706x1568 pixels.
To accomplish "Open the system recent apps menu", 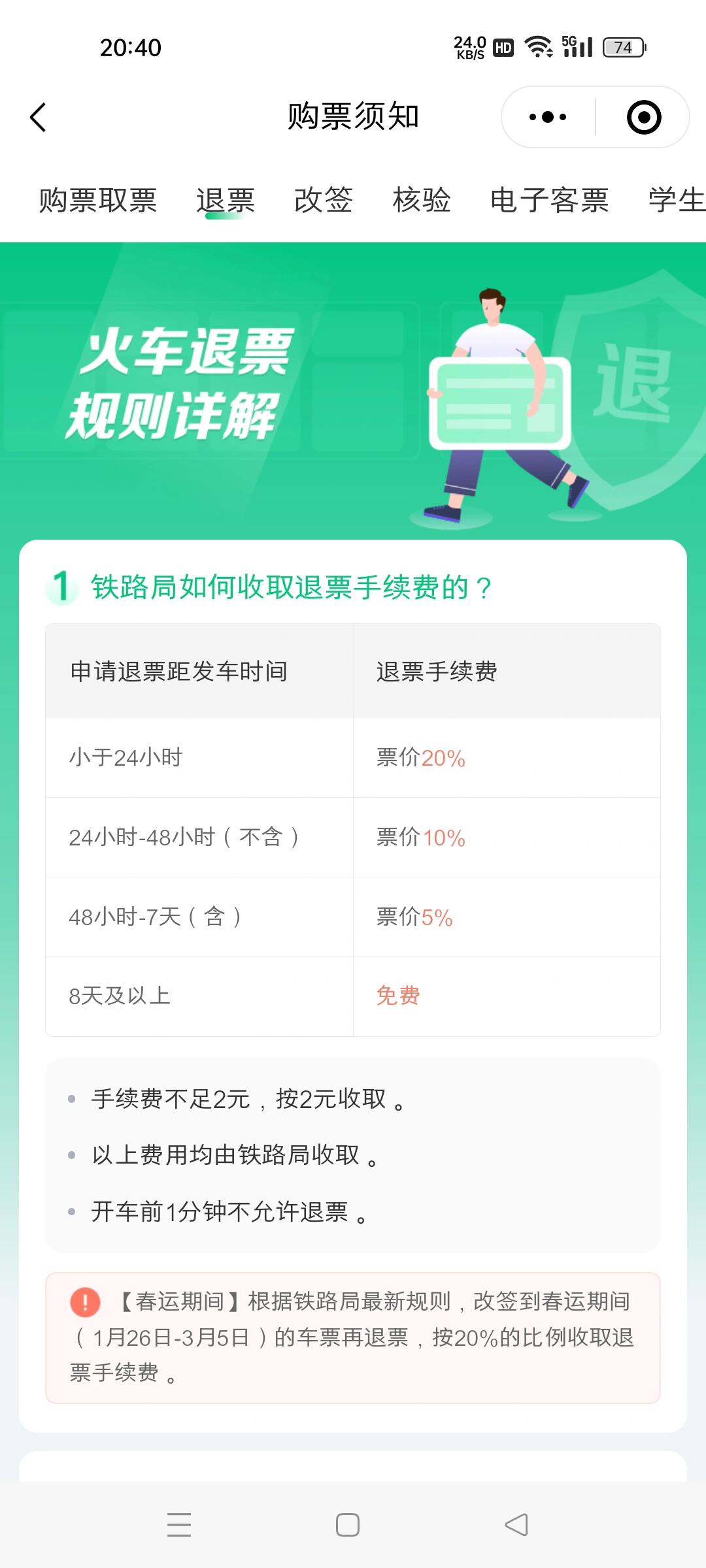I will 179,1525.
